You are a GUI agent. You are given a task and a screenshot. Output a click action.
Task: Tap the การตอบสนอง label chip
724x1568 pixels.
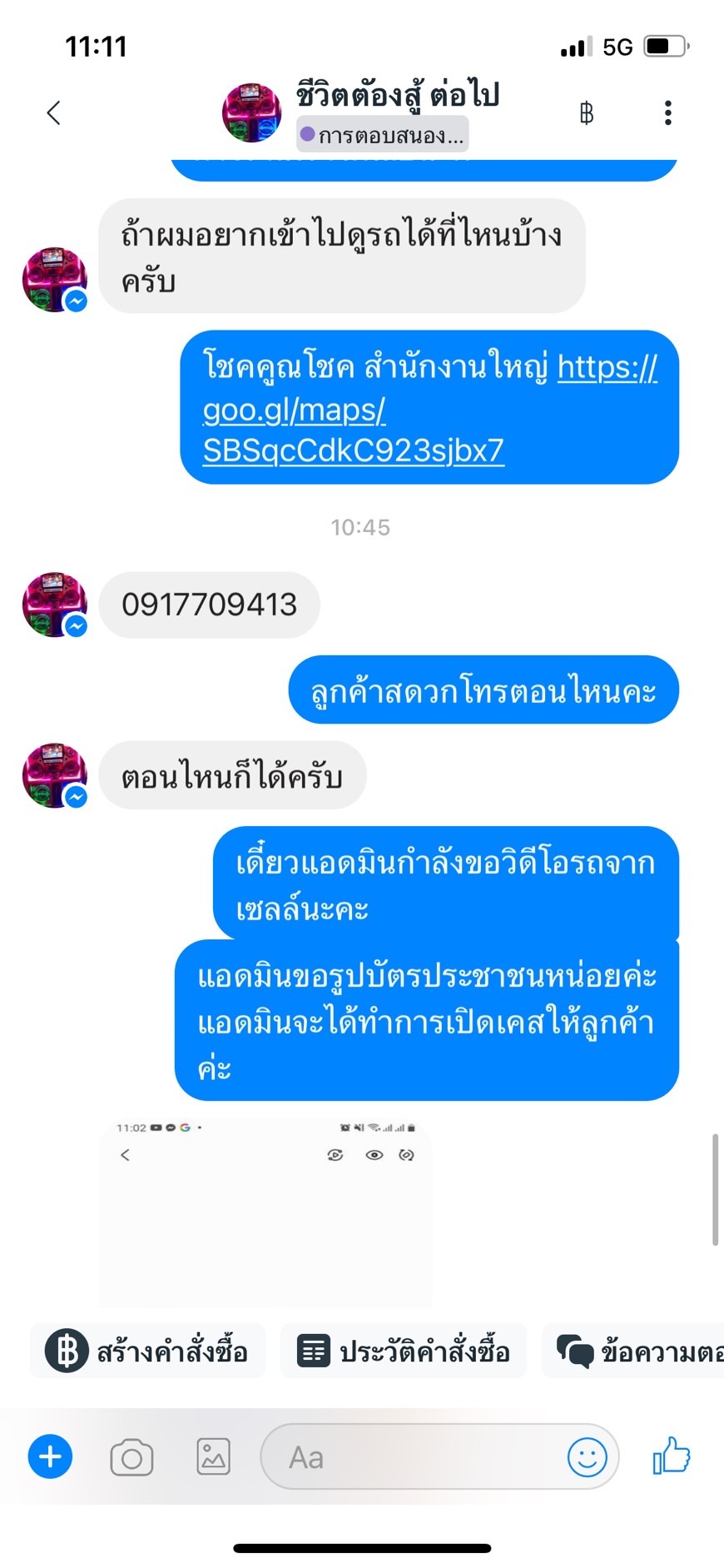[383, 135]
